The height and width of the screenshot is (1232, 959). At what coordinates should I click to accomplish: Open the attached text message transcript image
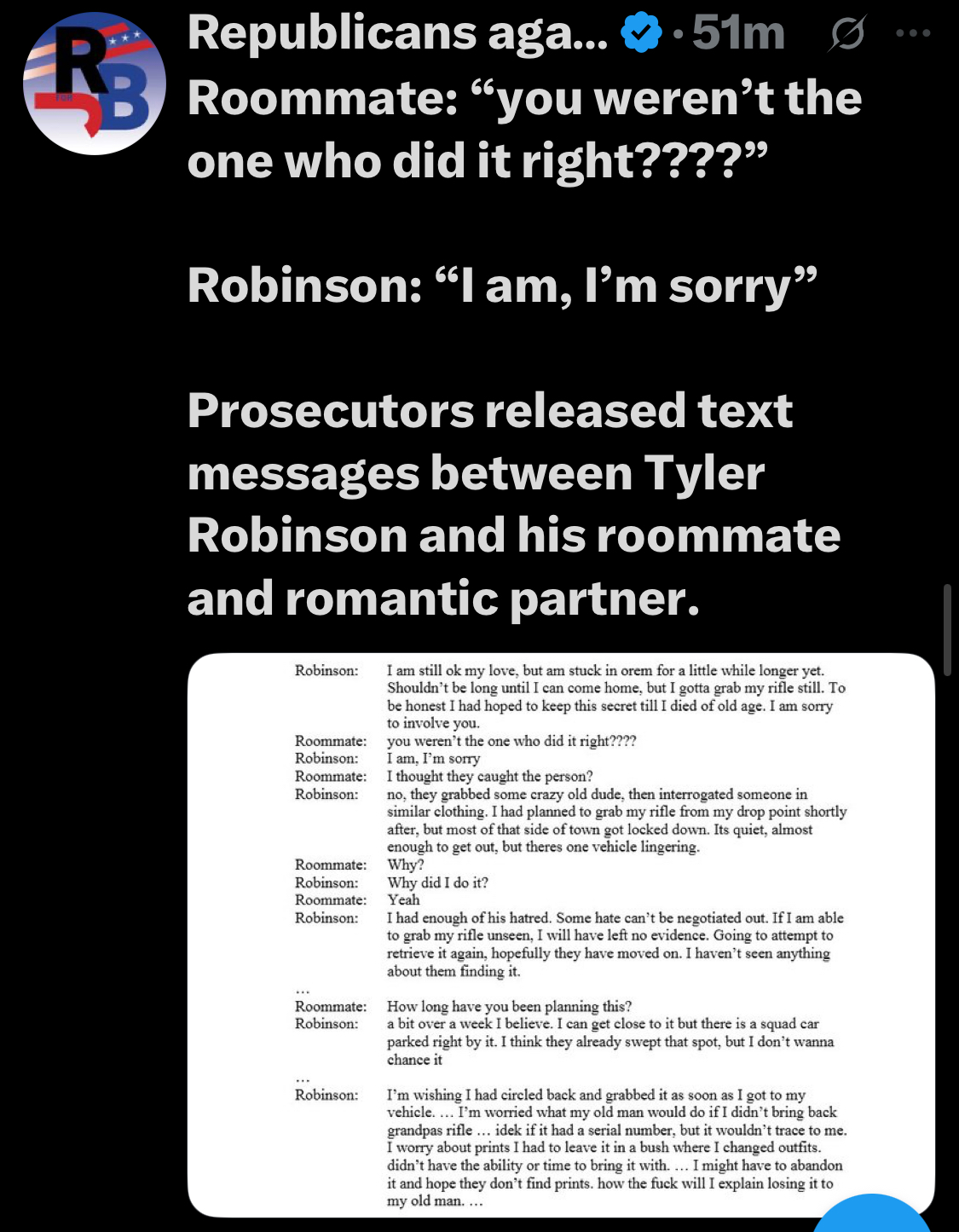point(561,934)
